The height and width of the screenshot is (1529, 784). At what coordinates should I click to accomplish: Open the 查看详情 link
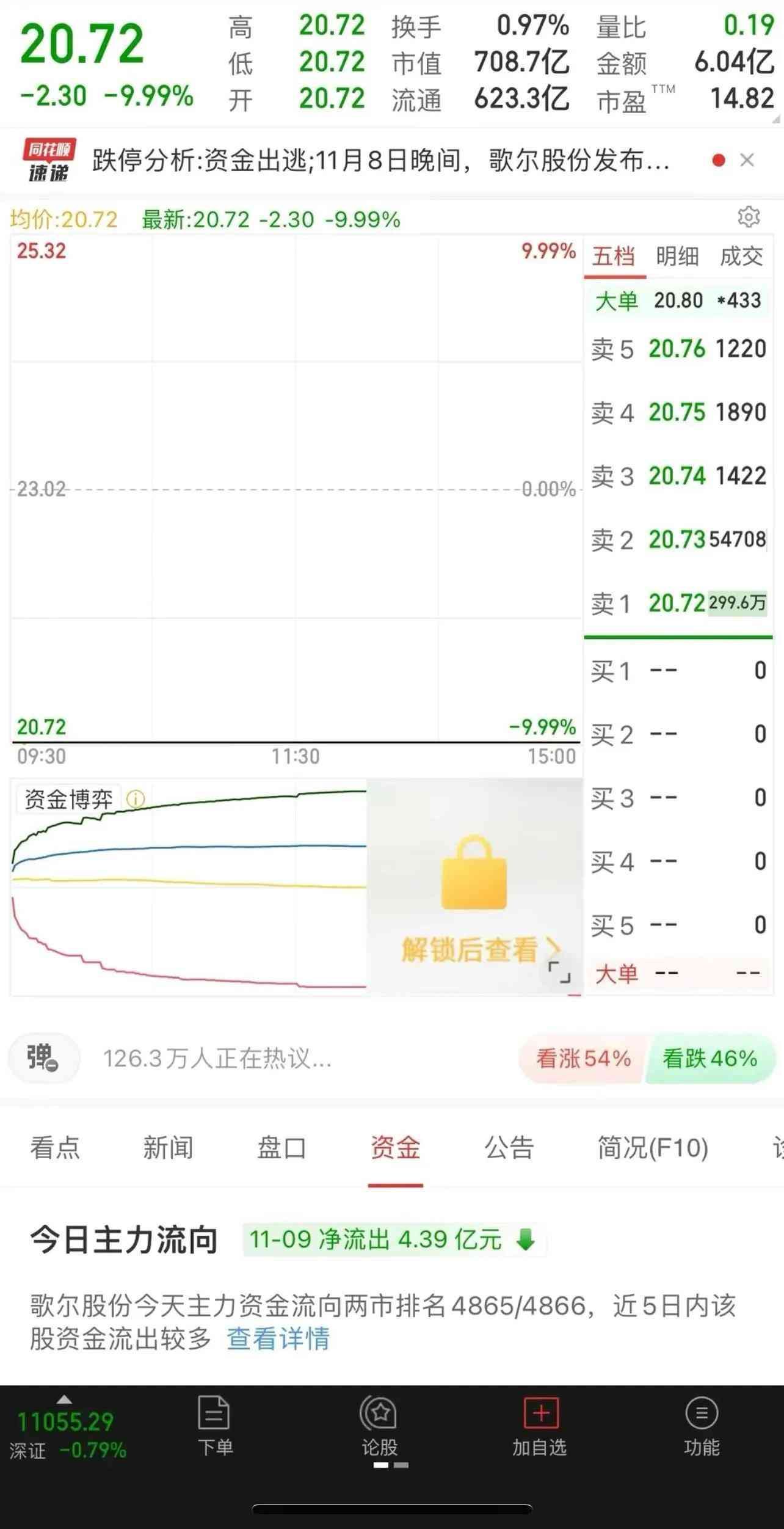point(278,1338)
